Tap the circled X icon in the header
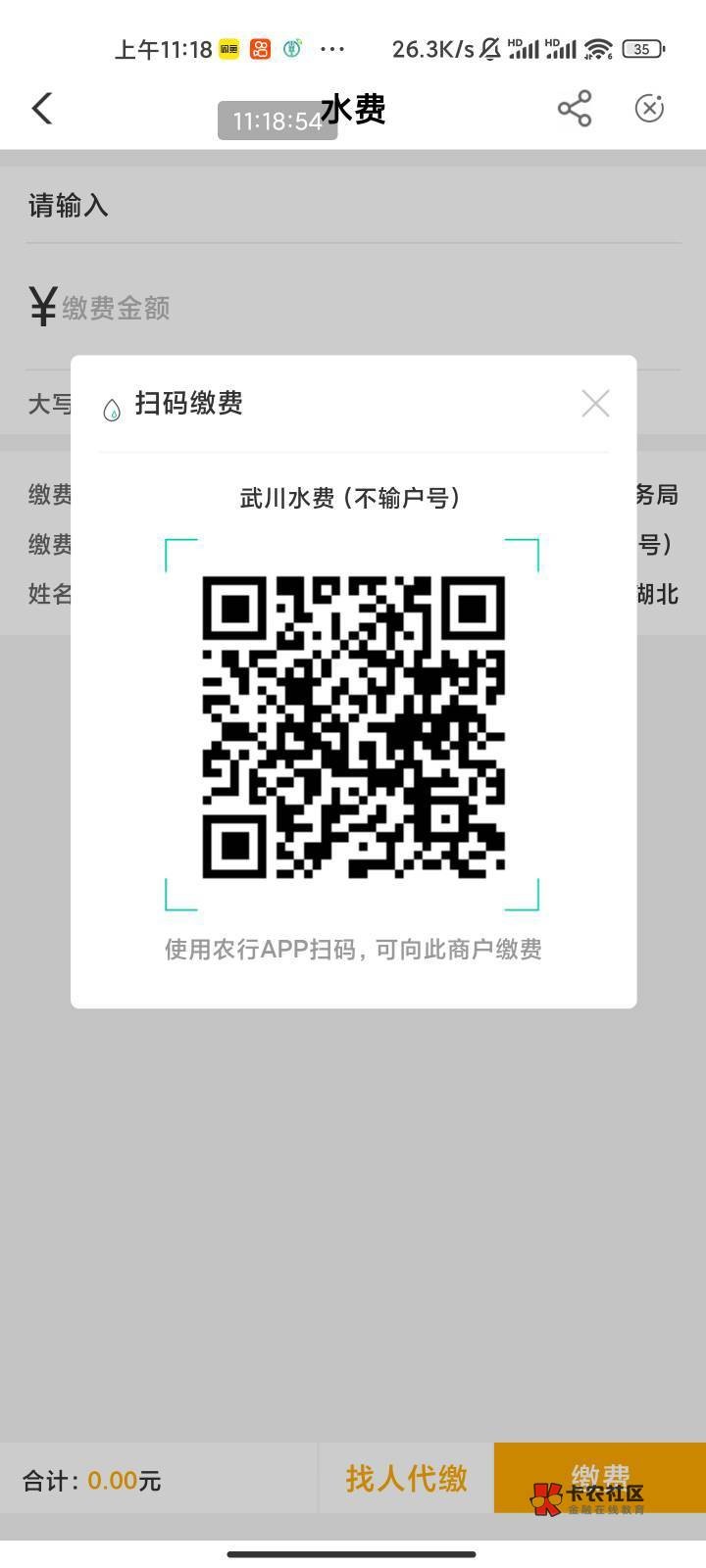706x1568 pixels. tap(649, 109)
